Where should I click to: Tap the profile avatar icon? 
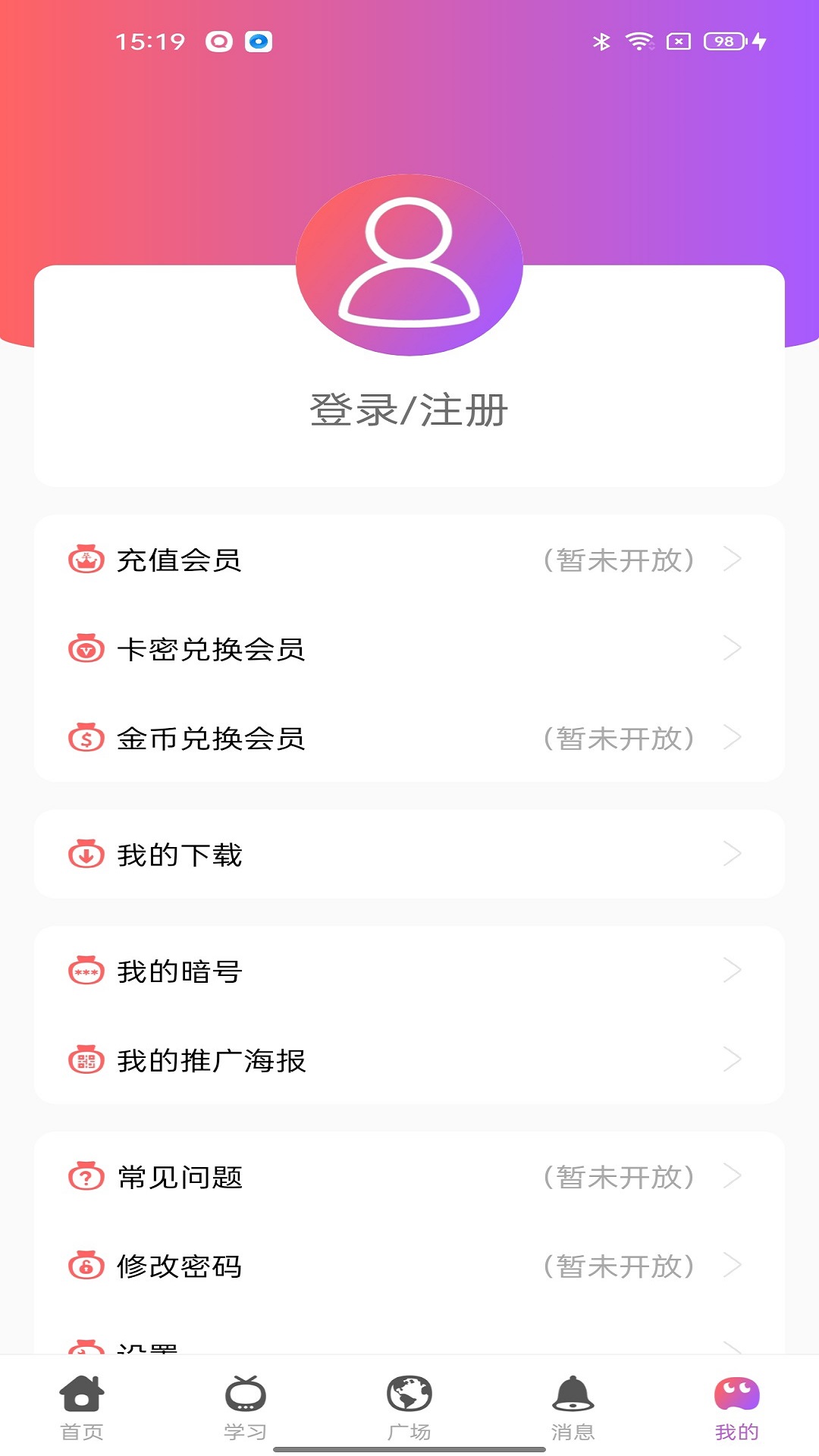point(409,265)
